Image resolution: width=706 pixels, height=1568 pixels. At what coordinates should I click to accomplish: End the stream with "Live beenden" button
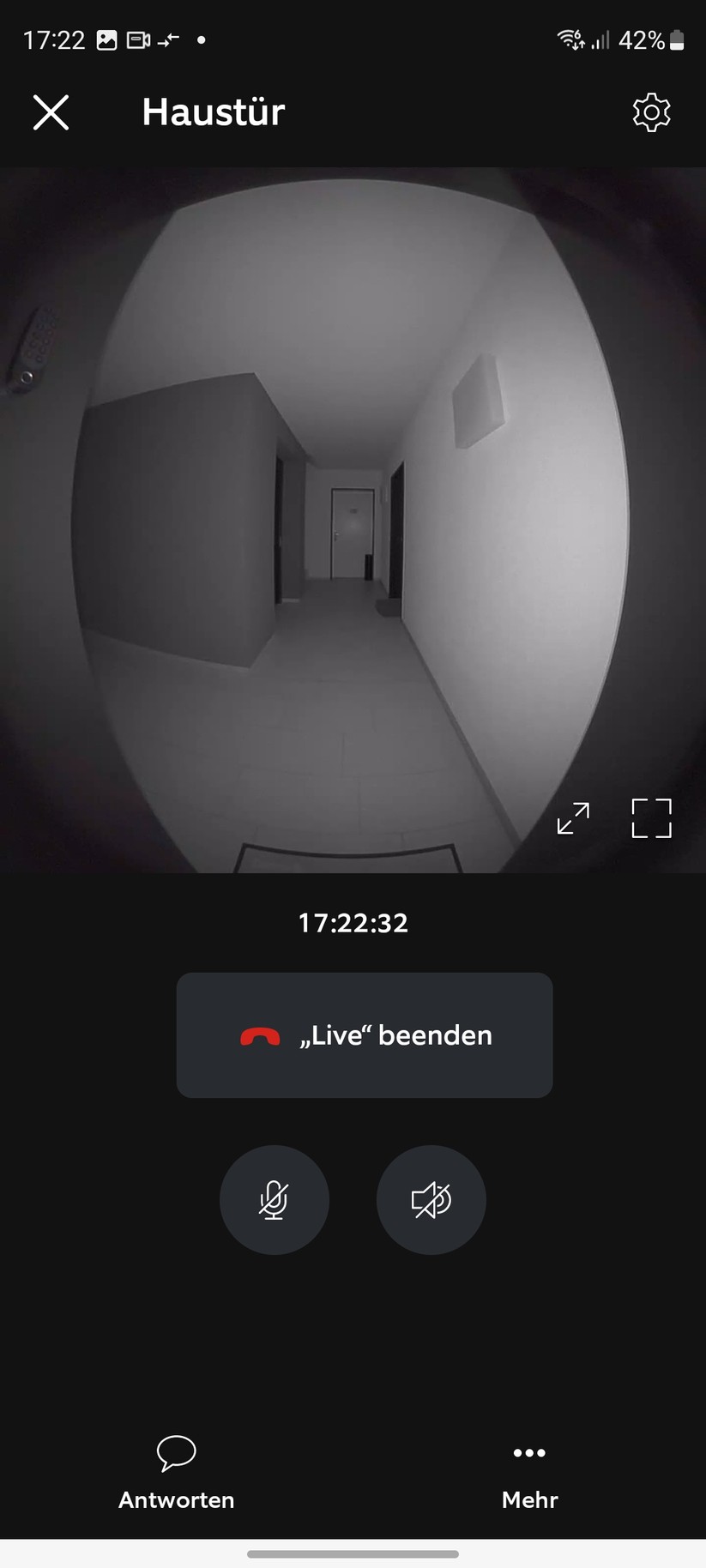(x=364, y=1035)
